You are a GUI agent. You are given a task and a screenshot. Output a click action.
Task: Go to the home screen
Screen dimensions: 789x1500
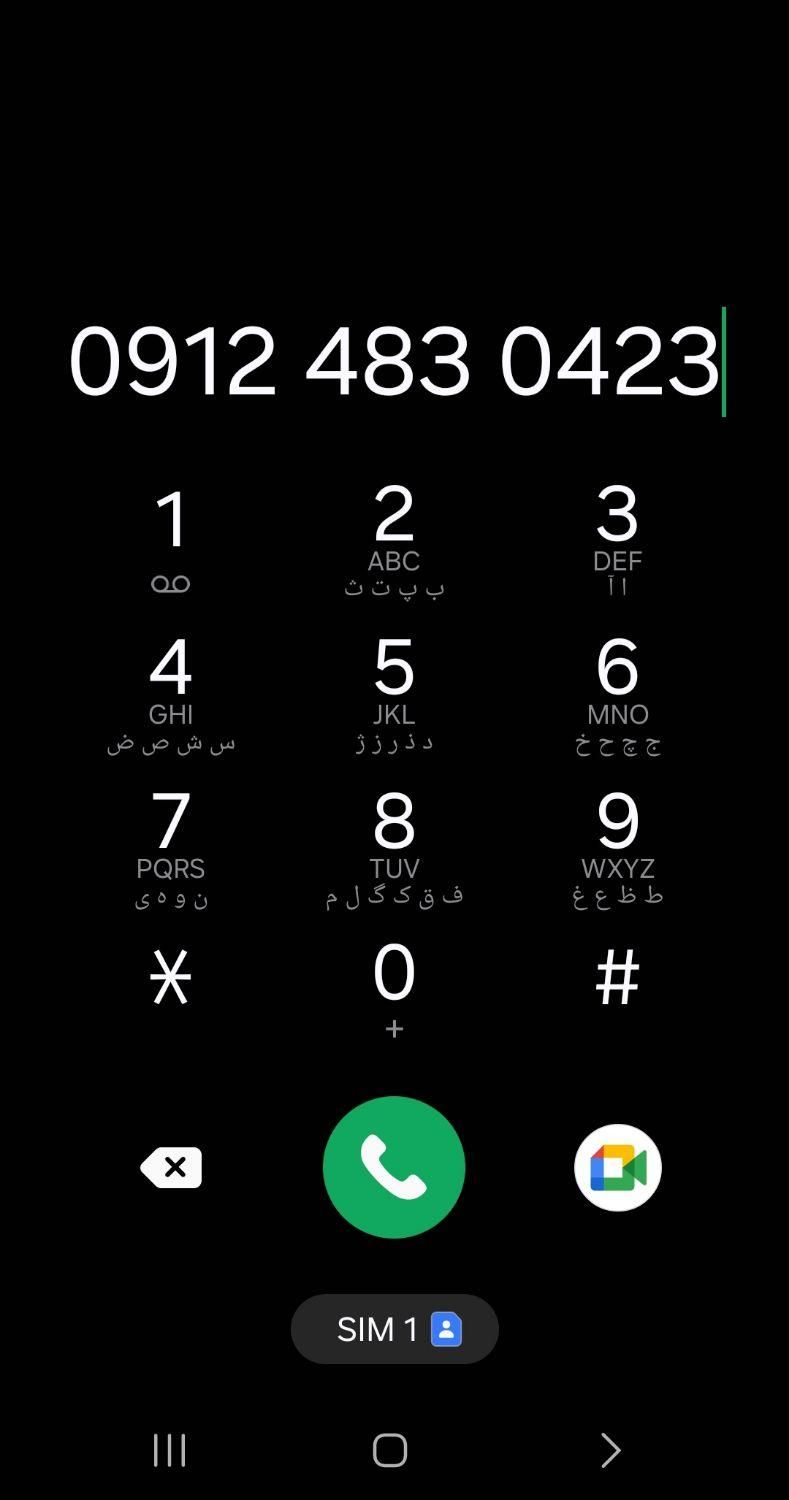click(390, 1450)
